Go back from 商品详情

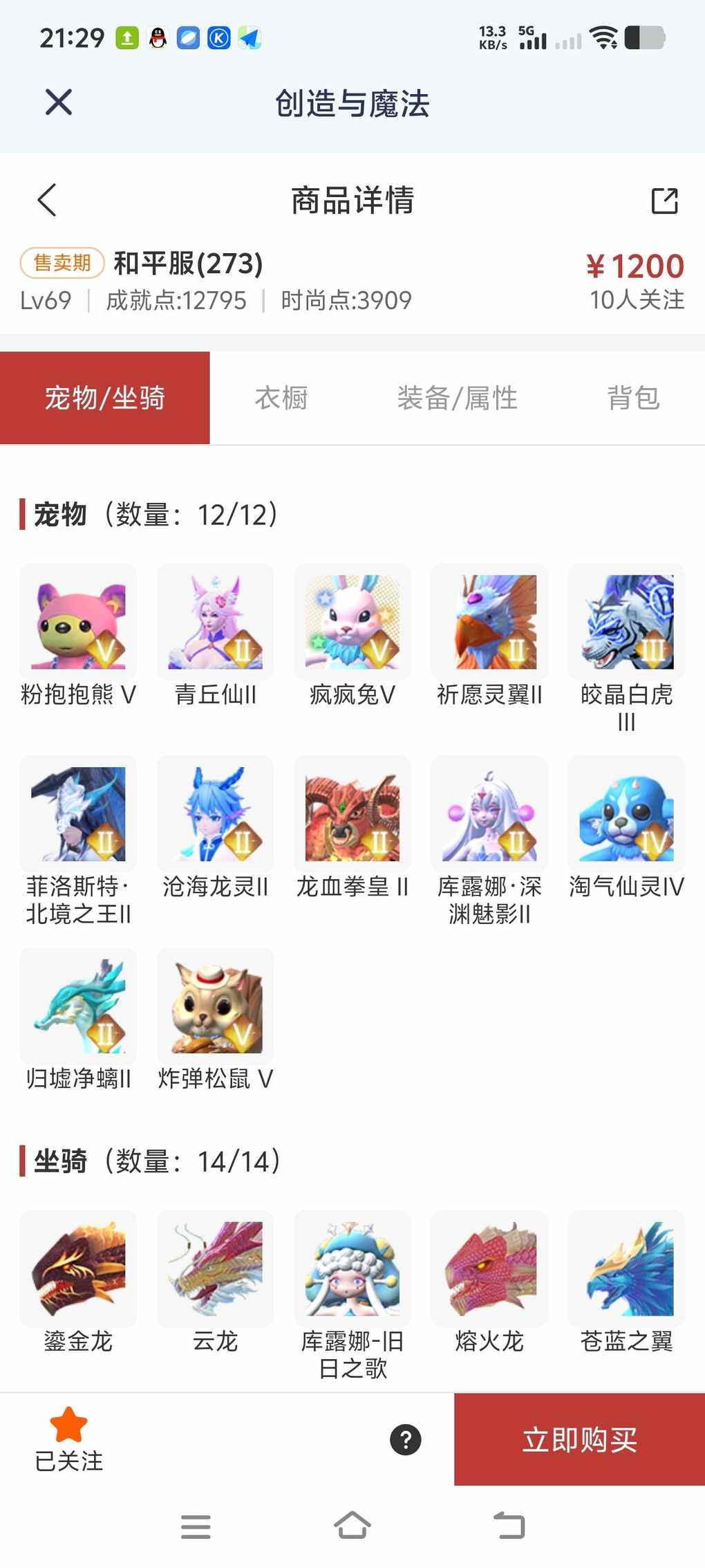click(47, 201)
